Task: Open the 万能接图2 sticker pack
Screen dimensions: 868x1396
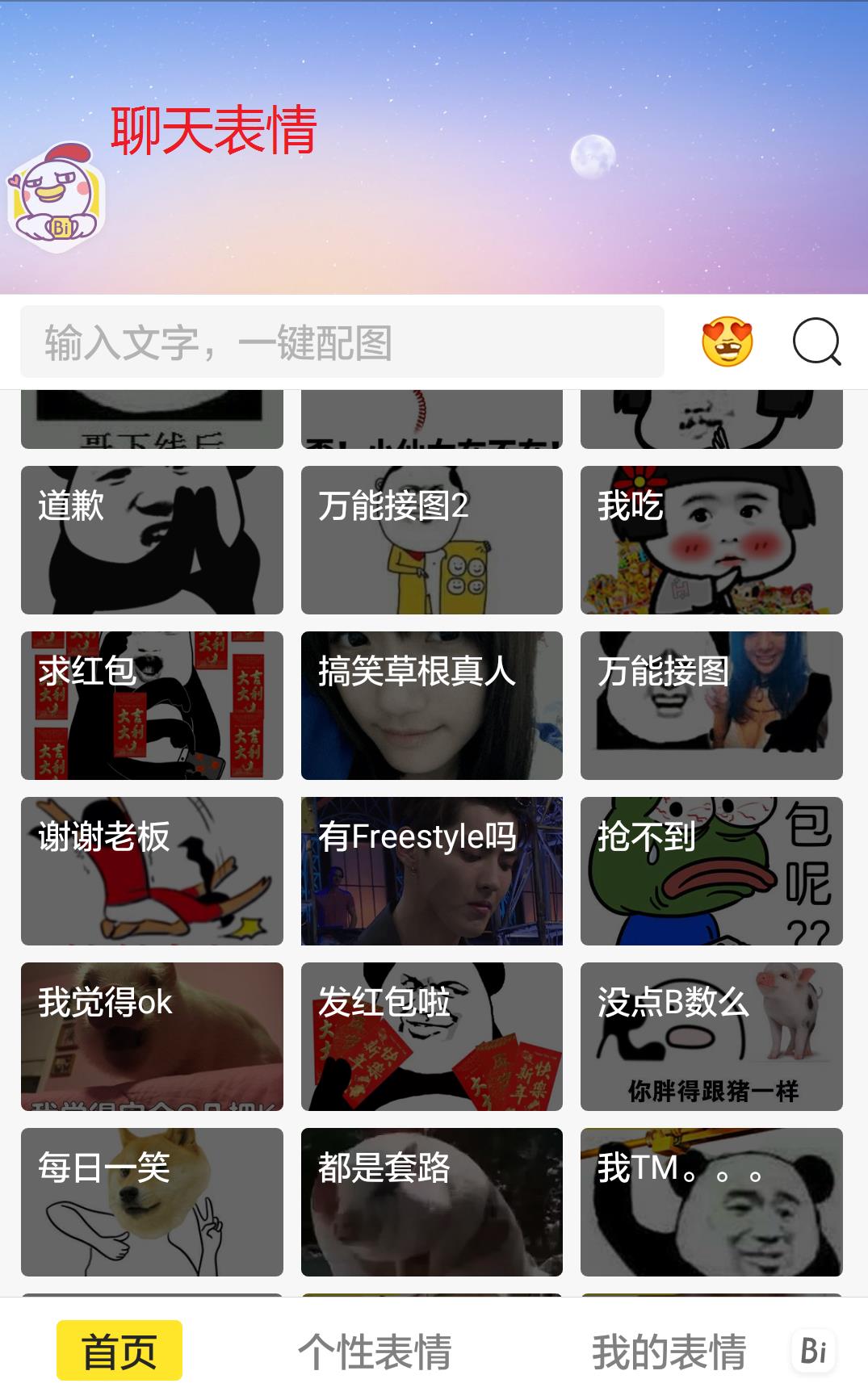Action: point(431,539)
